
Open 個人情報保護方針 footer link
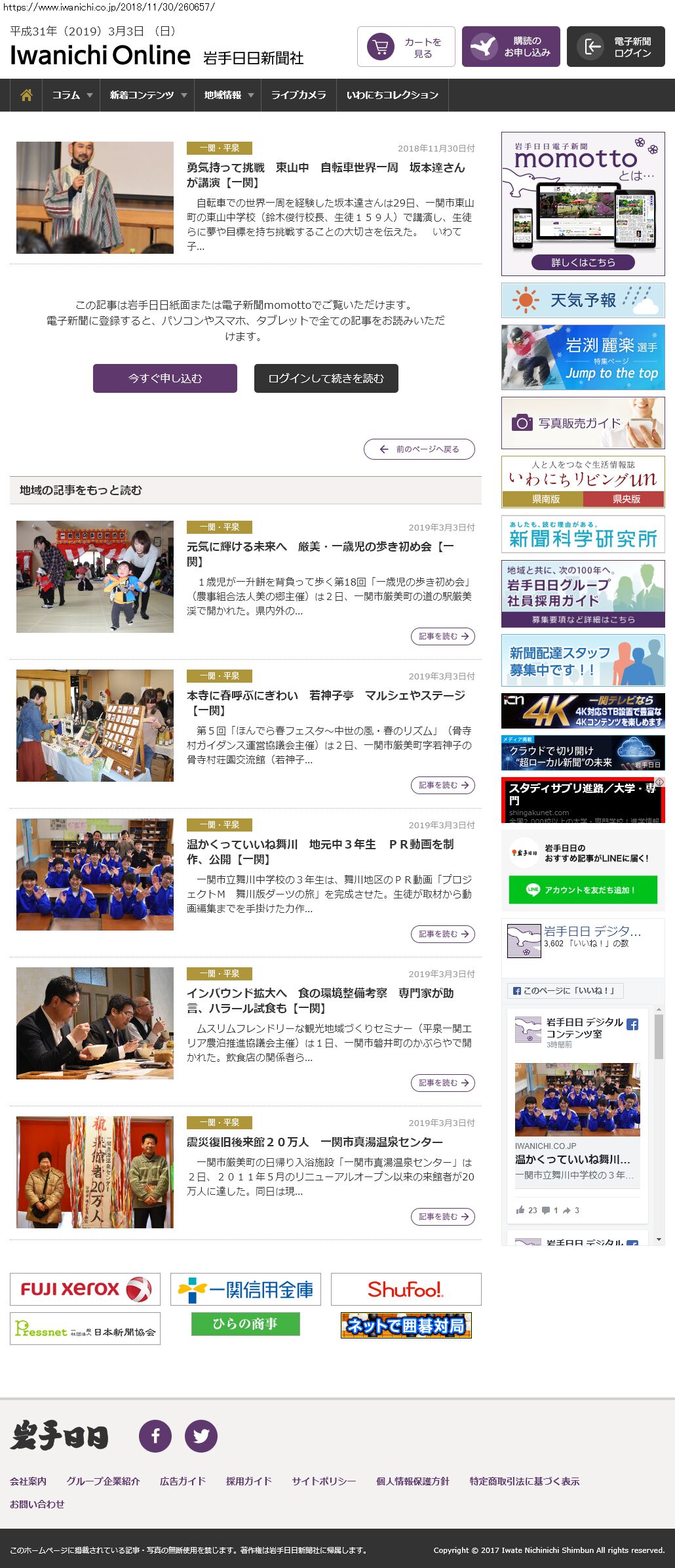tap(413, 1481)
